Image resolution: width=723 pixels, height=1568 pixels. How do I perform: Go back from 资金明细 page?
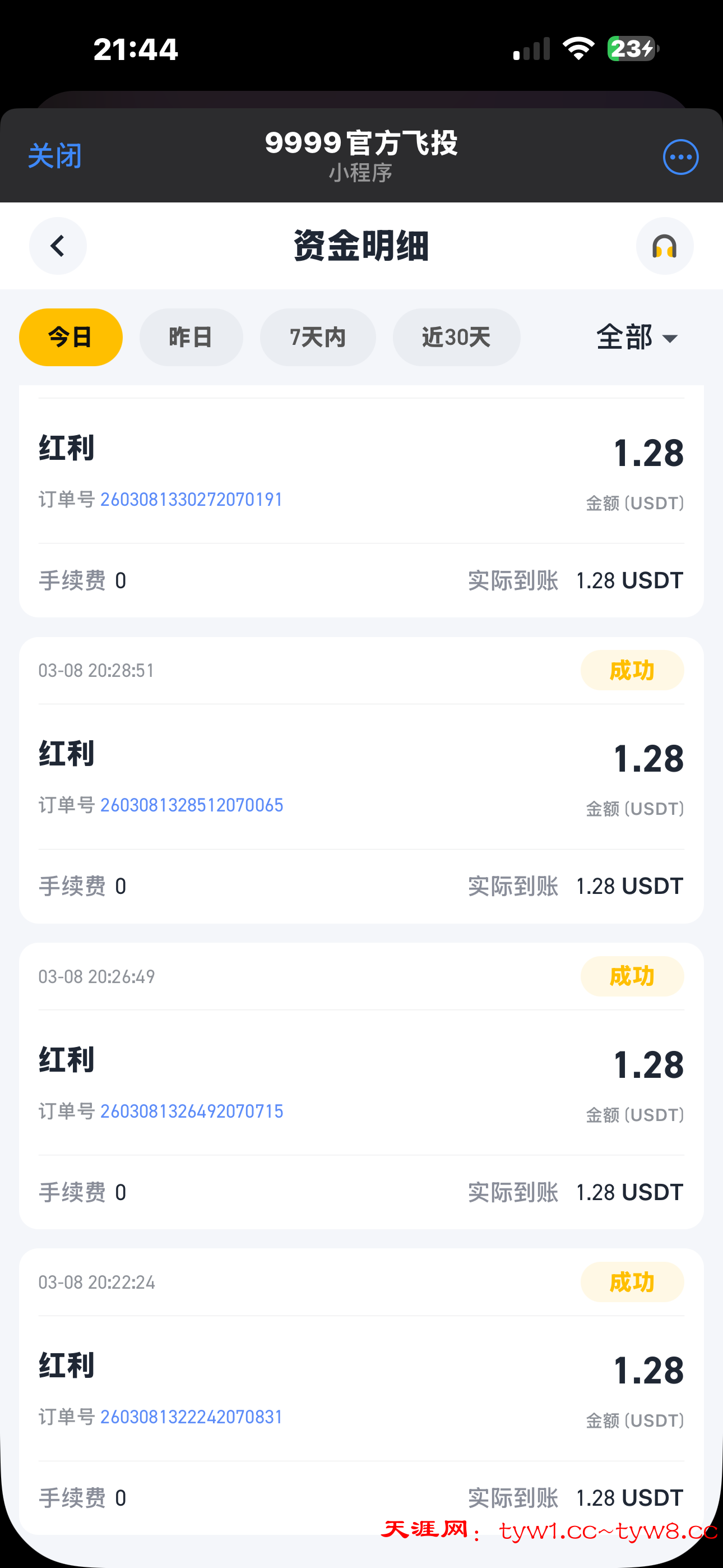[x=58, y=246]
